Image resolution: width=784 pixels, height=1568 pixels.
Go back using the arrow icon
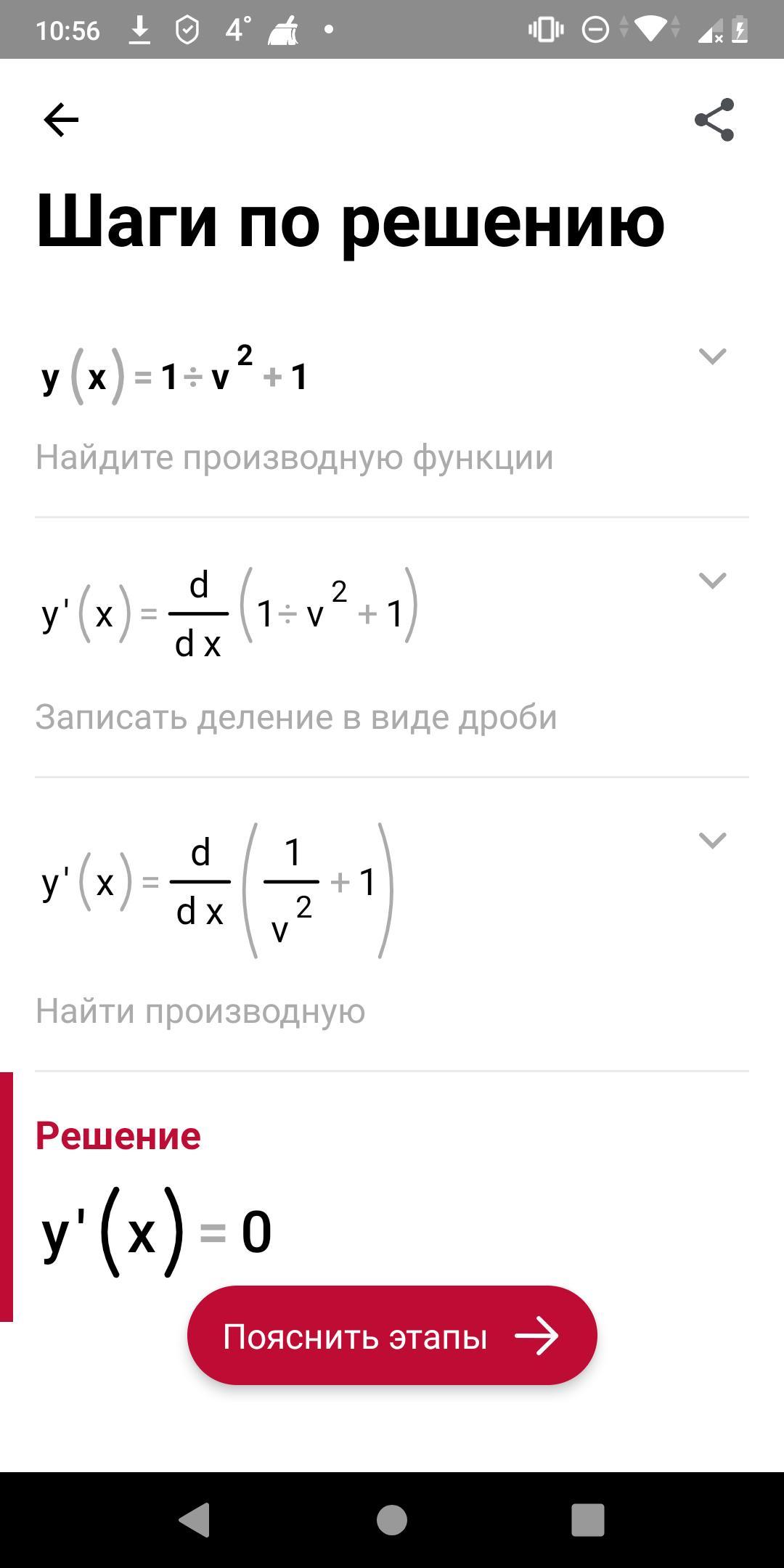click(61, 120)
